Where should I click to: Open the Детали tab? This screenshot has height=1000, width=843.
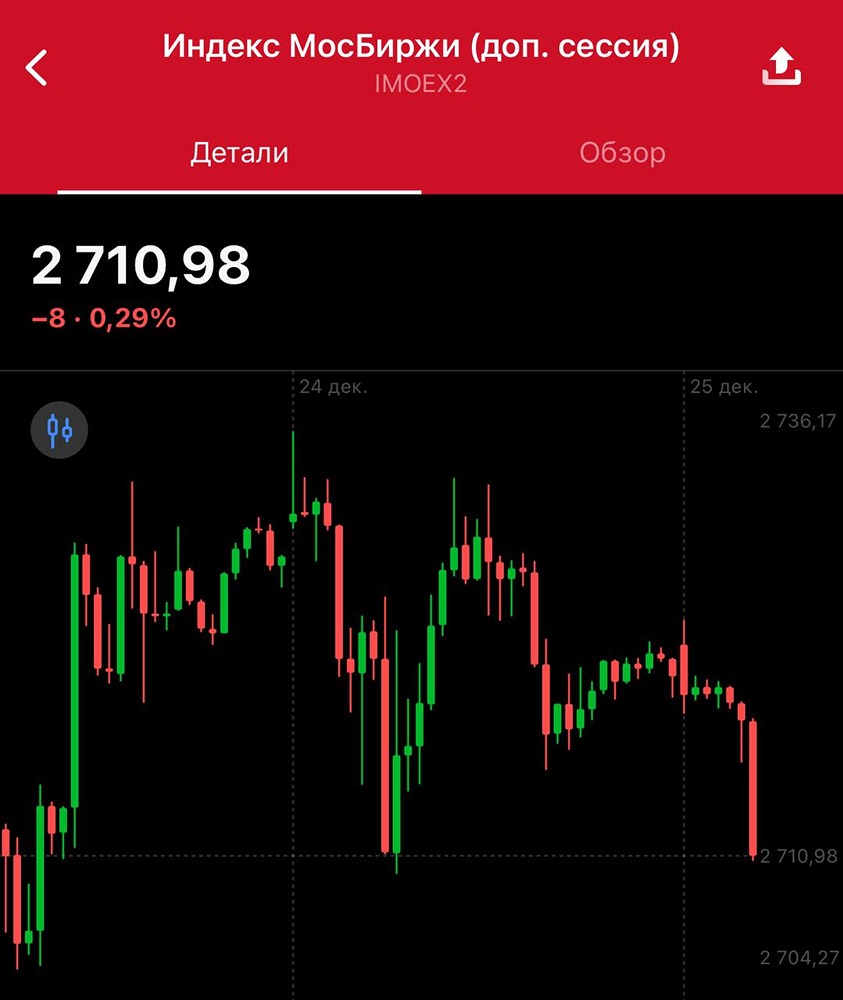pyautogui.click(x=240, y=152)
